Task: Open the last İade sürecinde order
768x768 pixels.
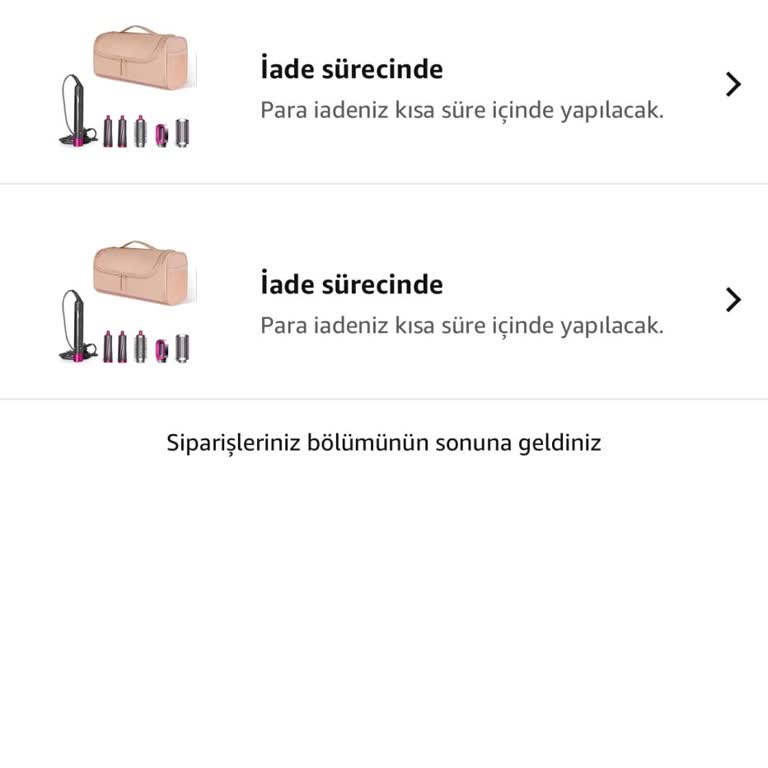Action: (x=733, y=300)
